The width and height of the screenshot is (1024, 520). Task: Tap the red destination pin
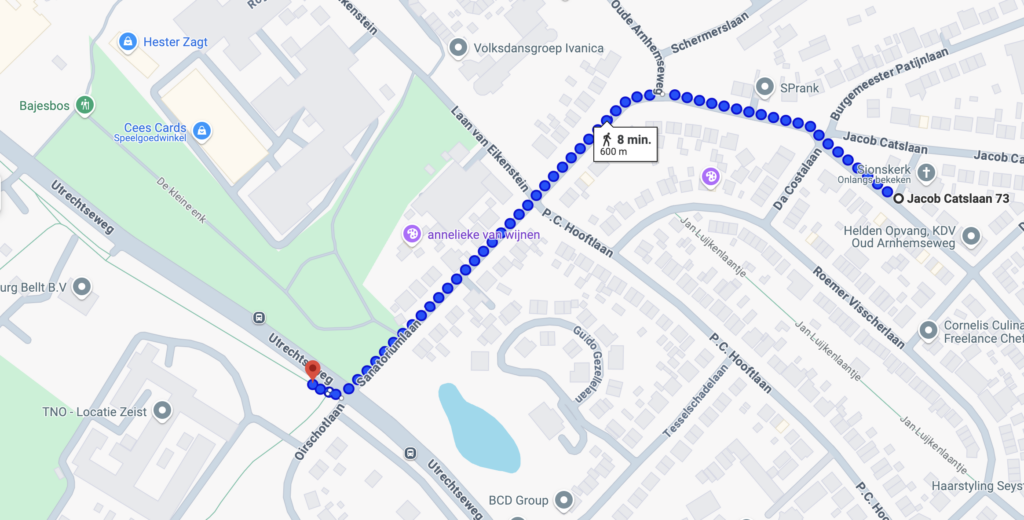(312, 371)
